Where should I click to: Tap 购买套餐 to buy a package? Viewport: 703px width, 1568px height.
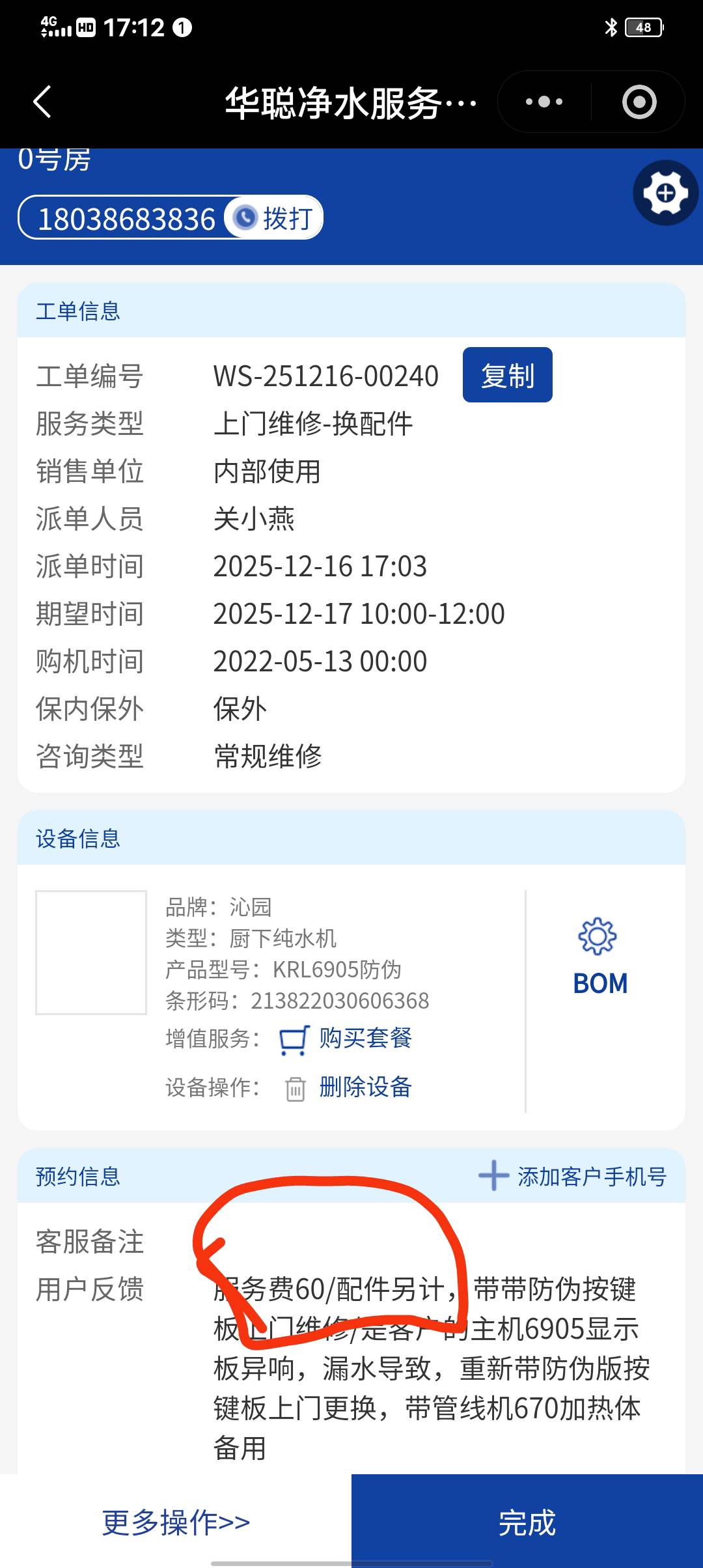click(x=365, y=1038)
